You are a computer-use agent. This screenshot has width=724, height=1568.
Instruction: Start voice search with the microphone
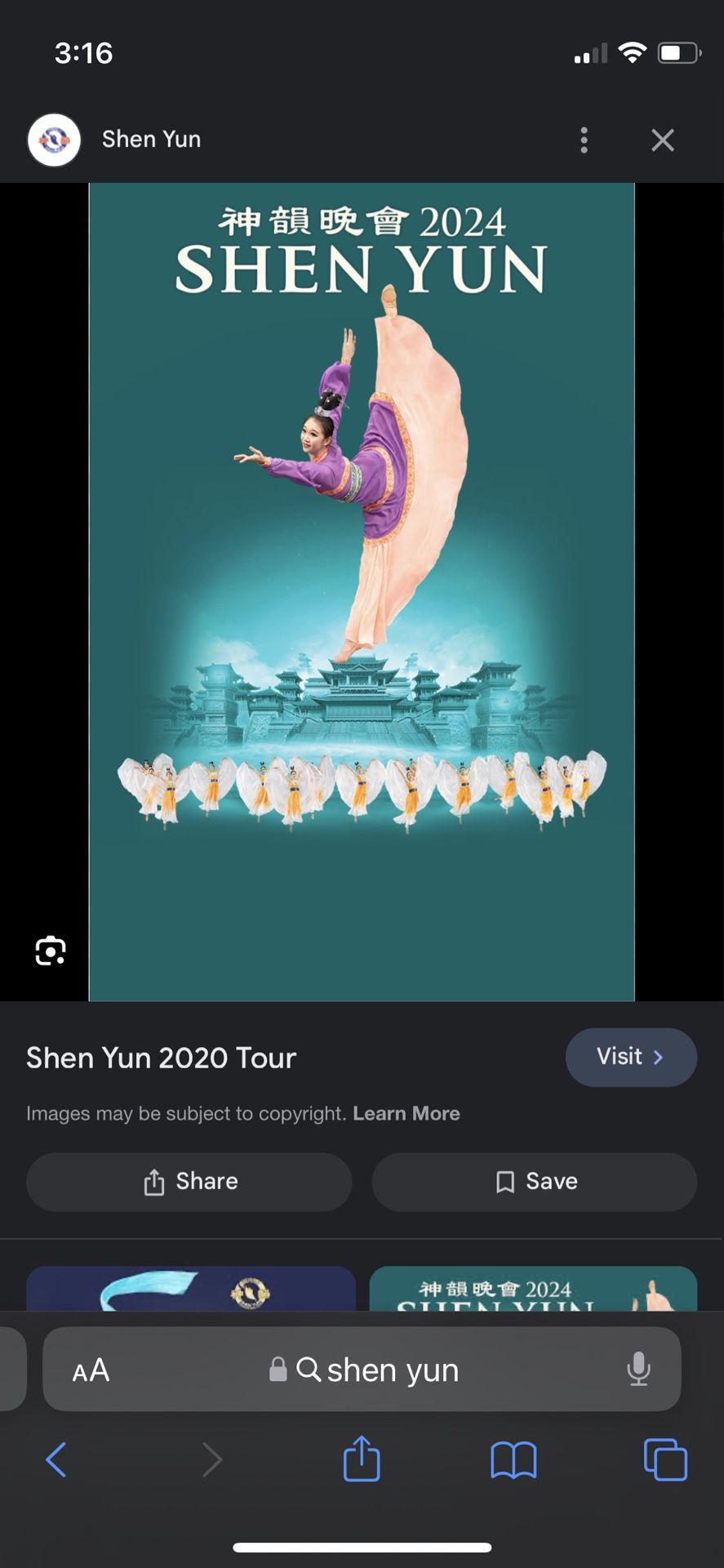(638, 1370)
